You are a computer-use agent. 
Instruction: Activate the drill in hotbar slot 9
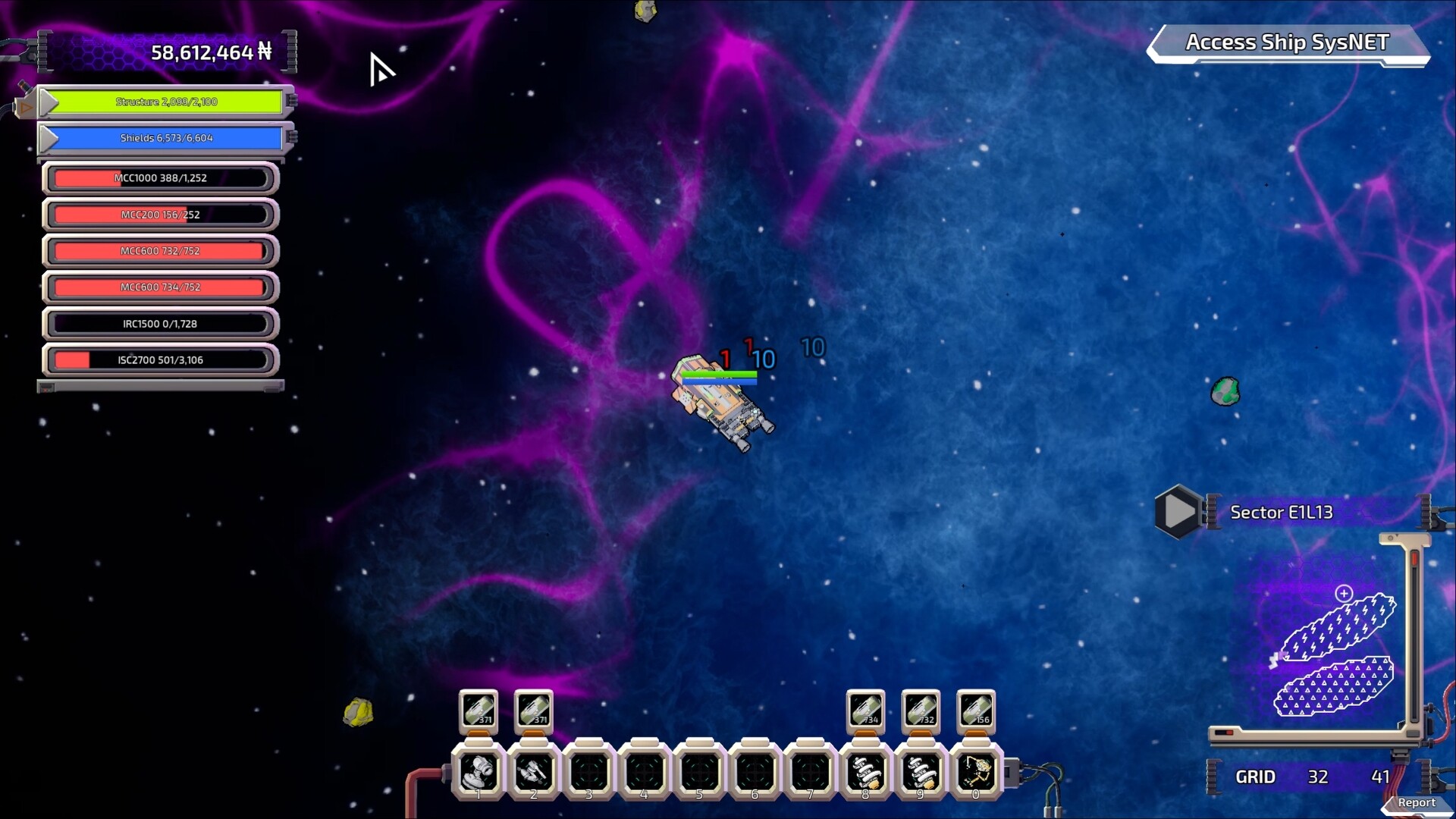pyautogui.click(x=921, y=772)
